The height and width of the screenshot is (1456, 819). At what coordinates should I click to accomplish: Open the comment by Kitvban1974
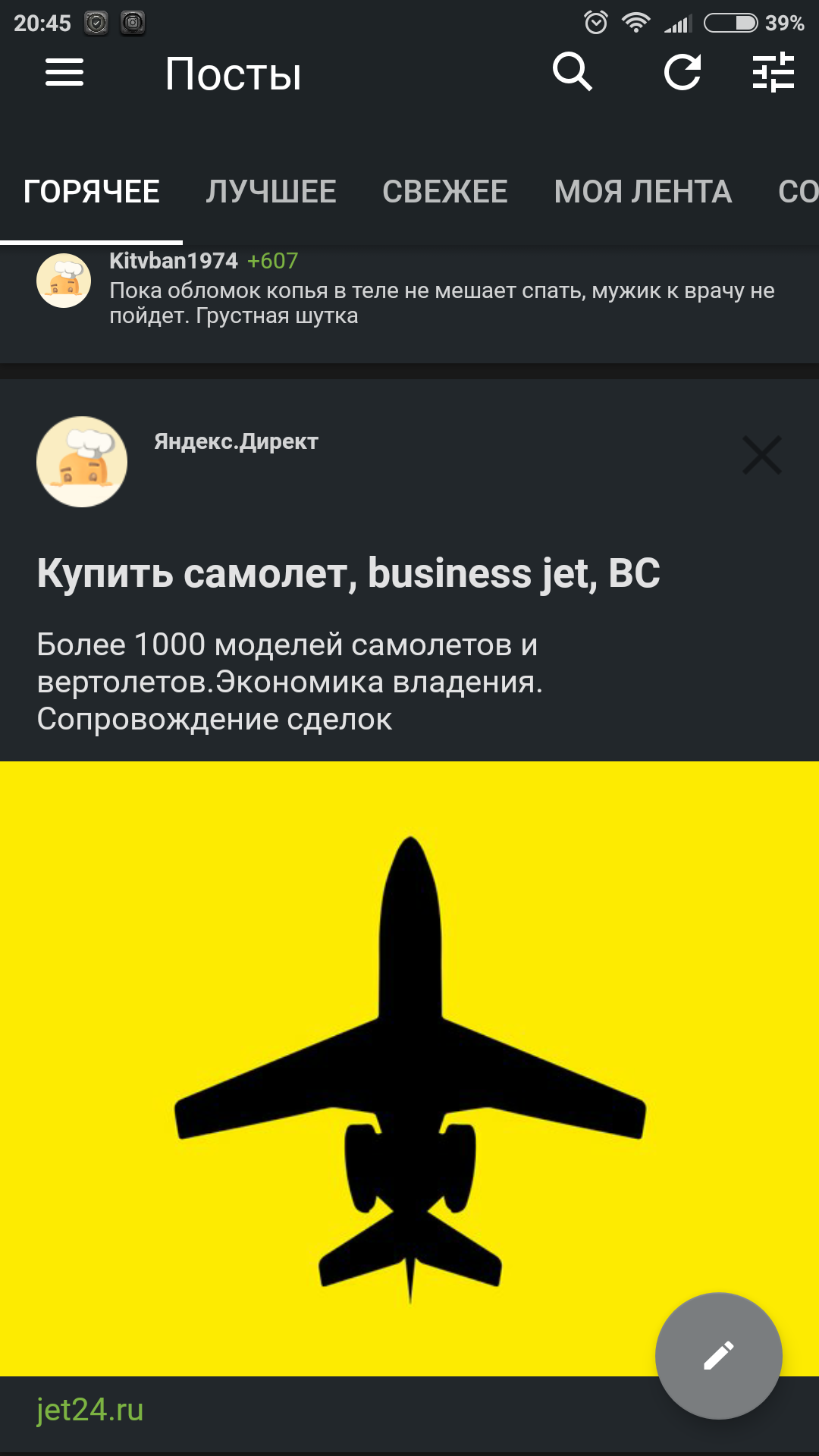click(441, 303)
